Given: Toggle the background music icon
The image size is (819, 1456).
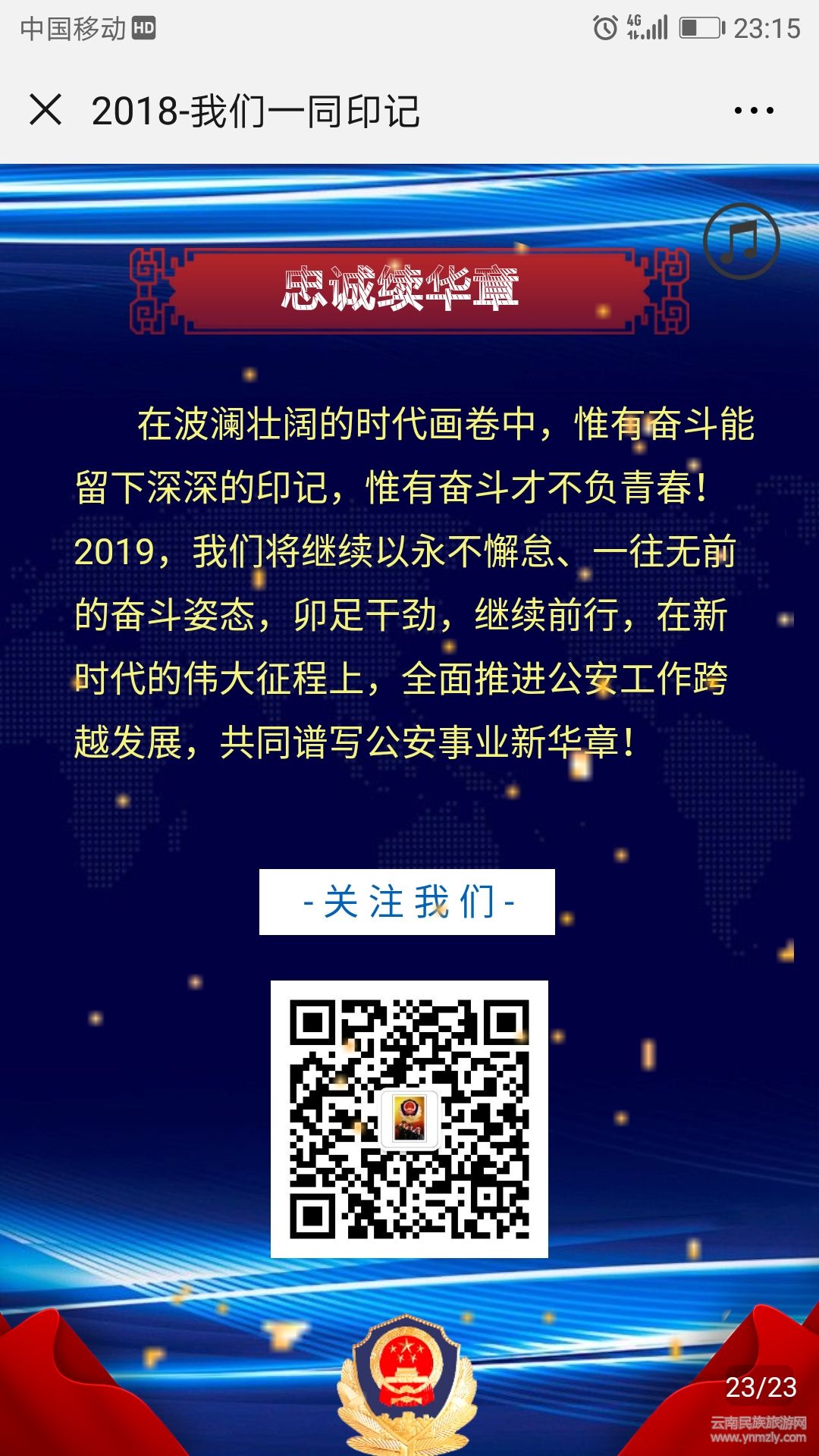Looking at the screenshot, I should click(x=741, y=241).
